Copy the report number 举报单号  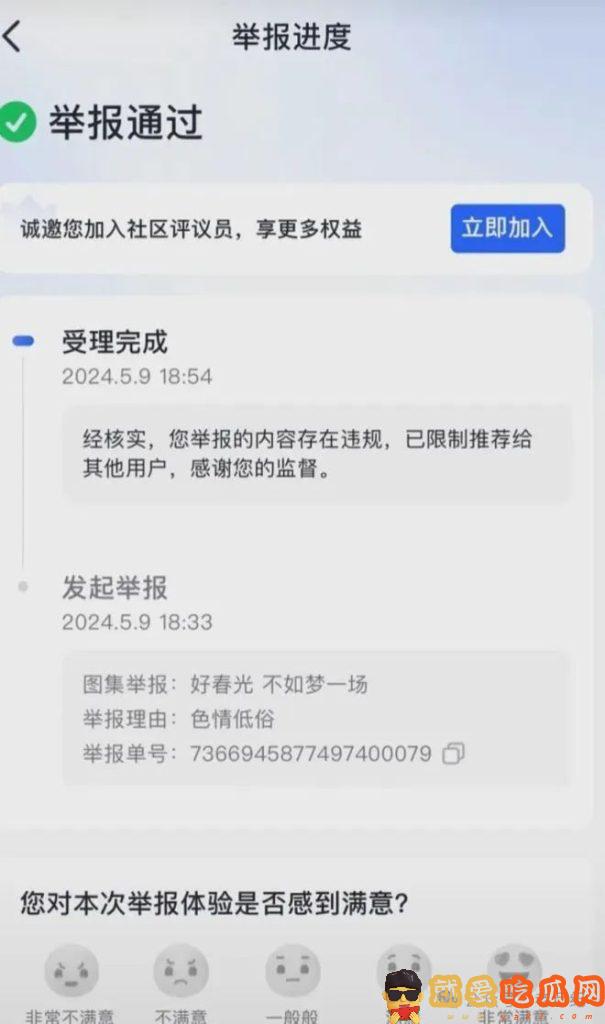453,754
